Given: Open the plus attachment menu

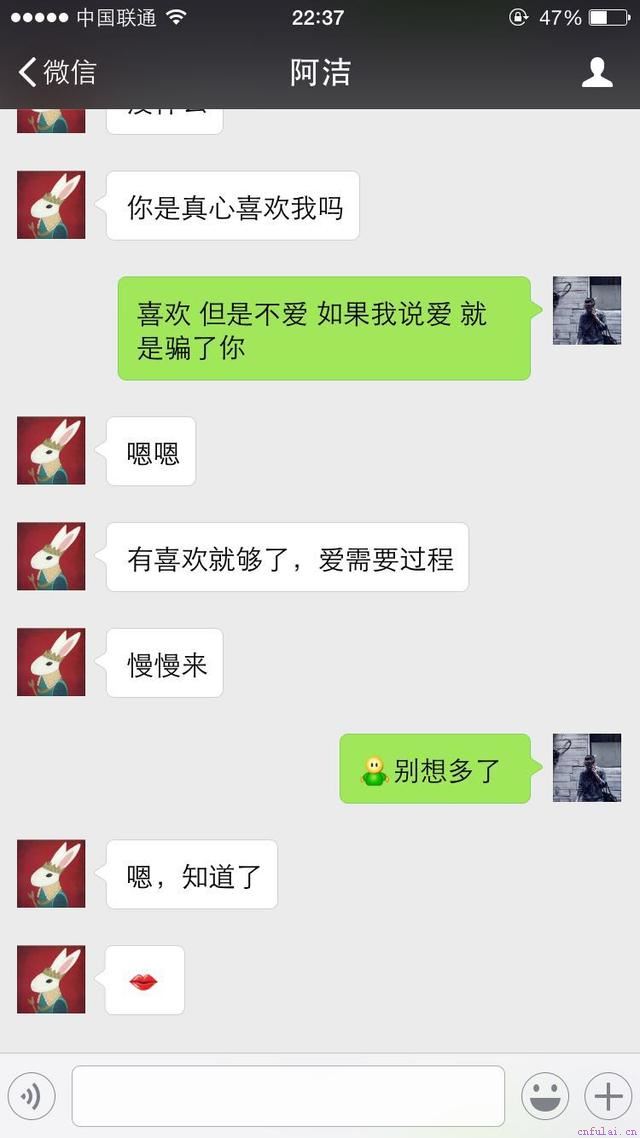Looking at the screenshot, I should click(x=608, y=1097).
